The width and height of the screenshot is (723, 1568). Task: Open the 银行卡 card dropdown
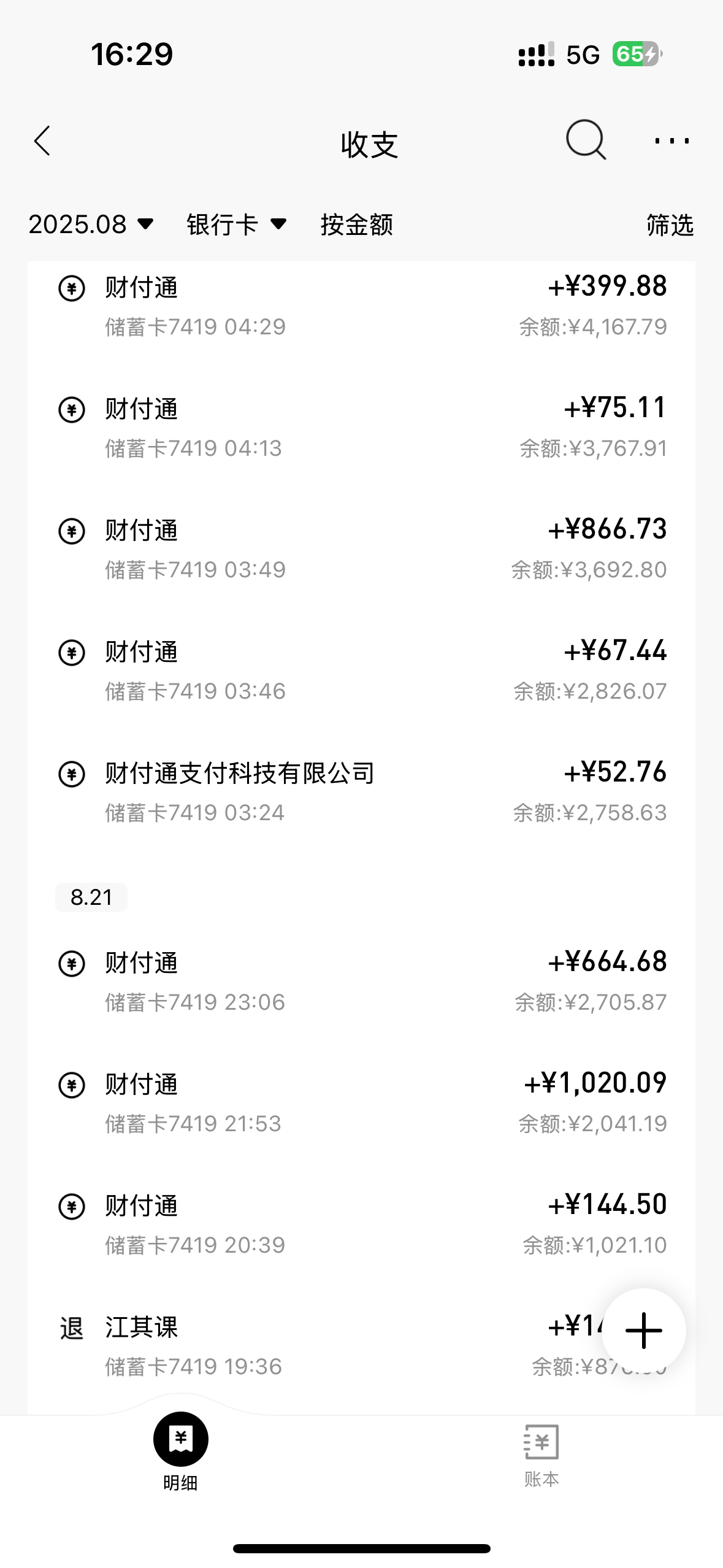coord(237,225)
